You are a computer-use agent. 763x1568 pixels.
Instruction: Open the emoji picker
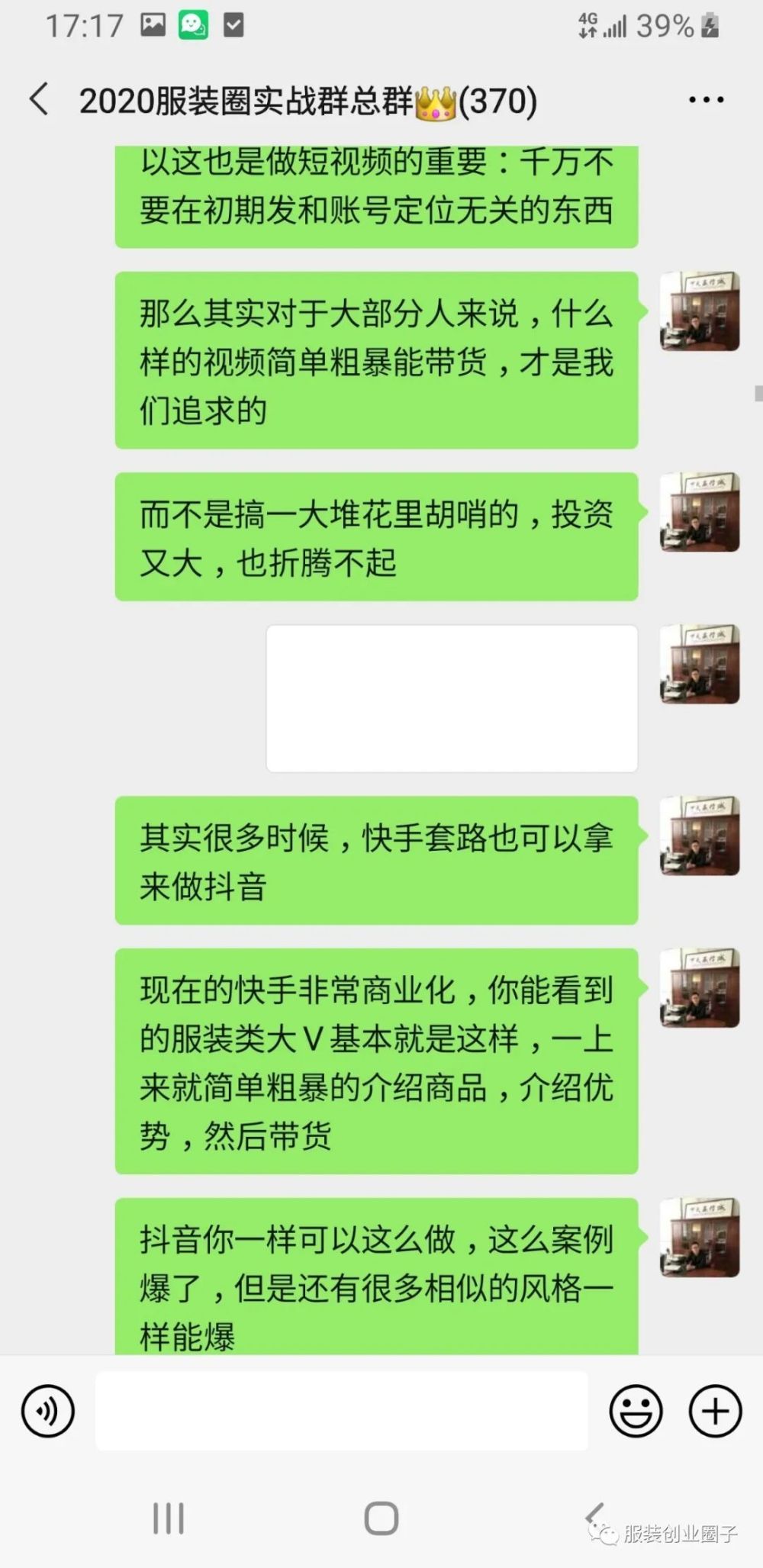coord(636,1412)
